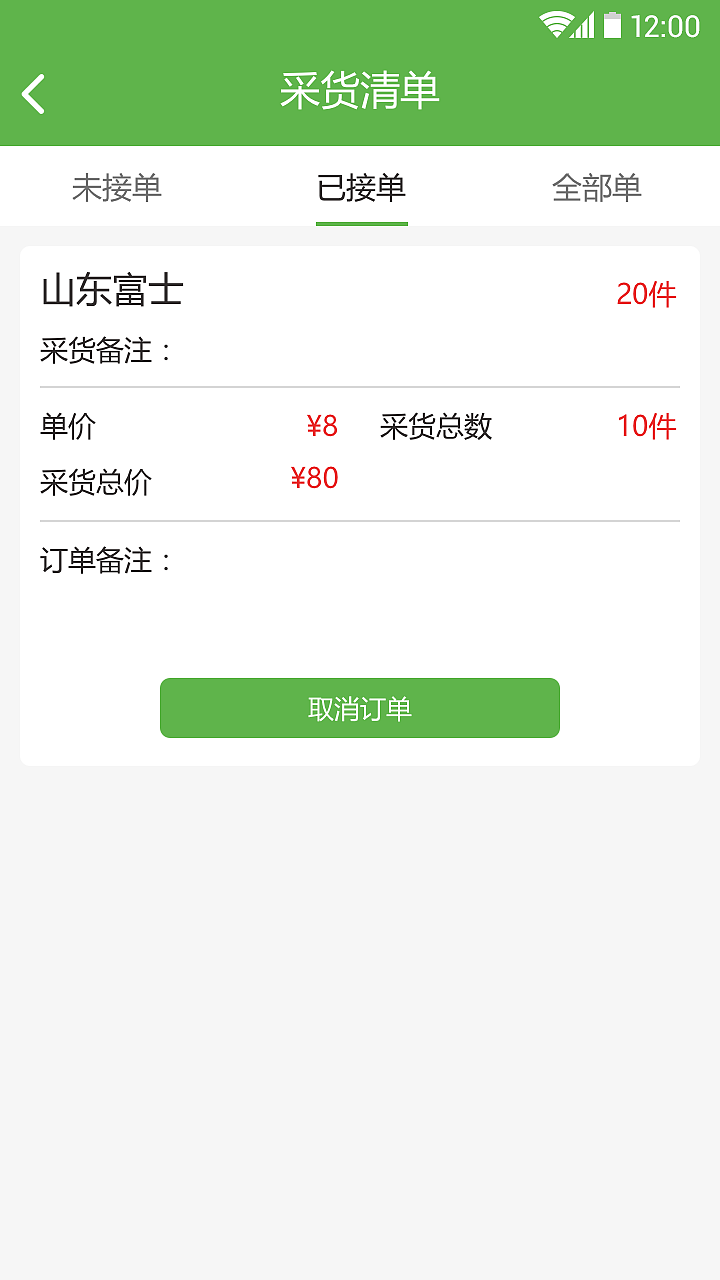
Task: Select the 已接单 tab
Action: click(361, 187)
